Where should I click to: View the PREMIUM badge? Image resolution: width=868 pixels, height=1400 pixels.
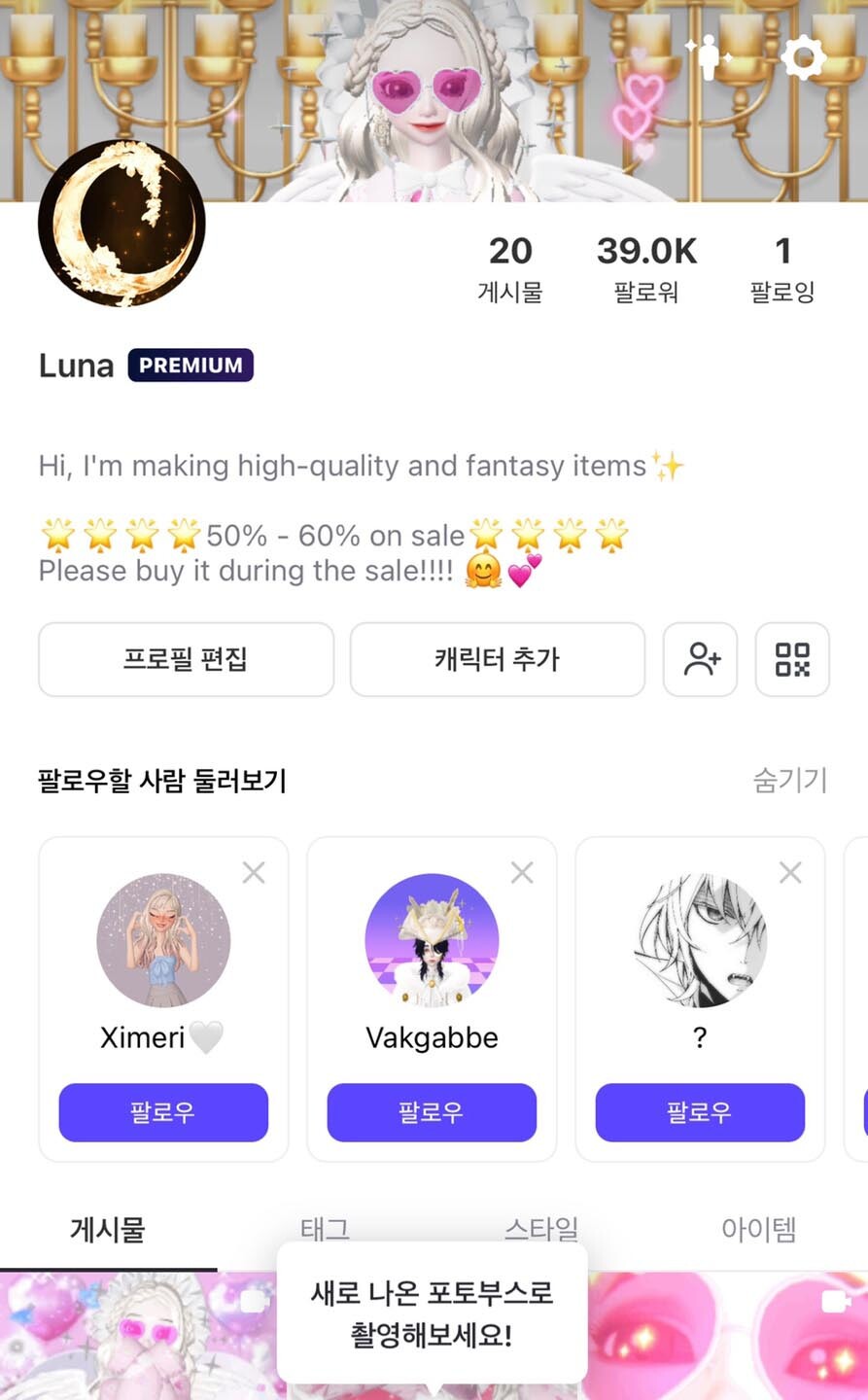pyautogui.click(x=191, y=366)
